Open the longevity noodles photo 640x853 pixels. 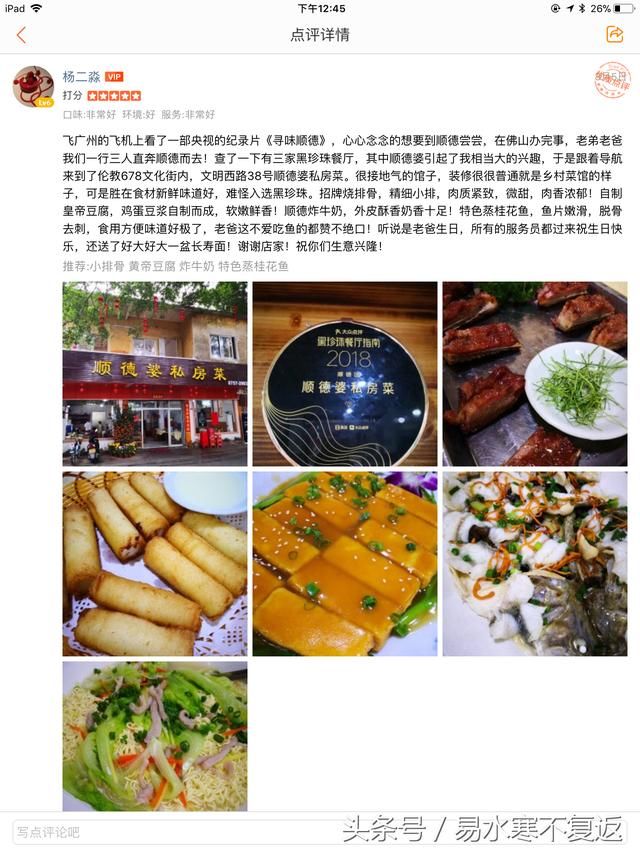coord(154,735)
